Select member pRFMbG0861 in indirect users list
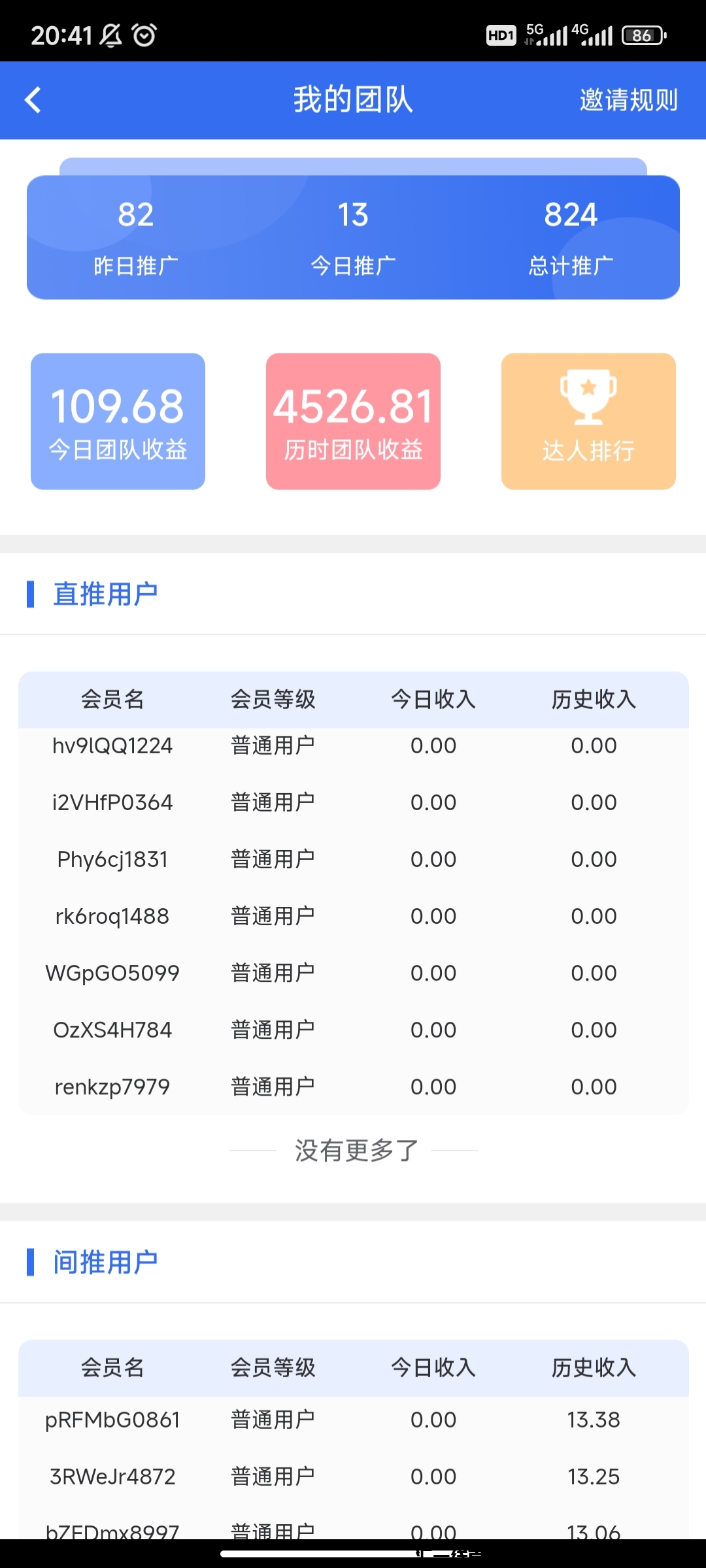706x1568 pixels. pos(112,1419)
